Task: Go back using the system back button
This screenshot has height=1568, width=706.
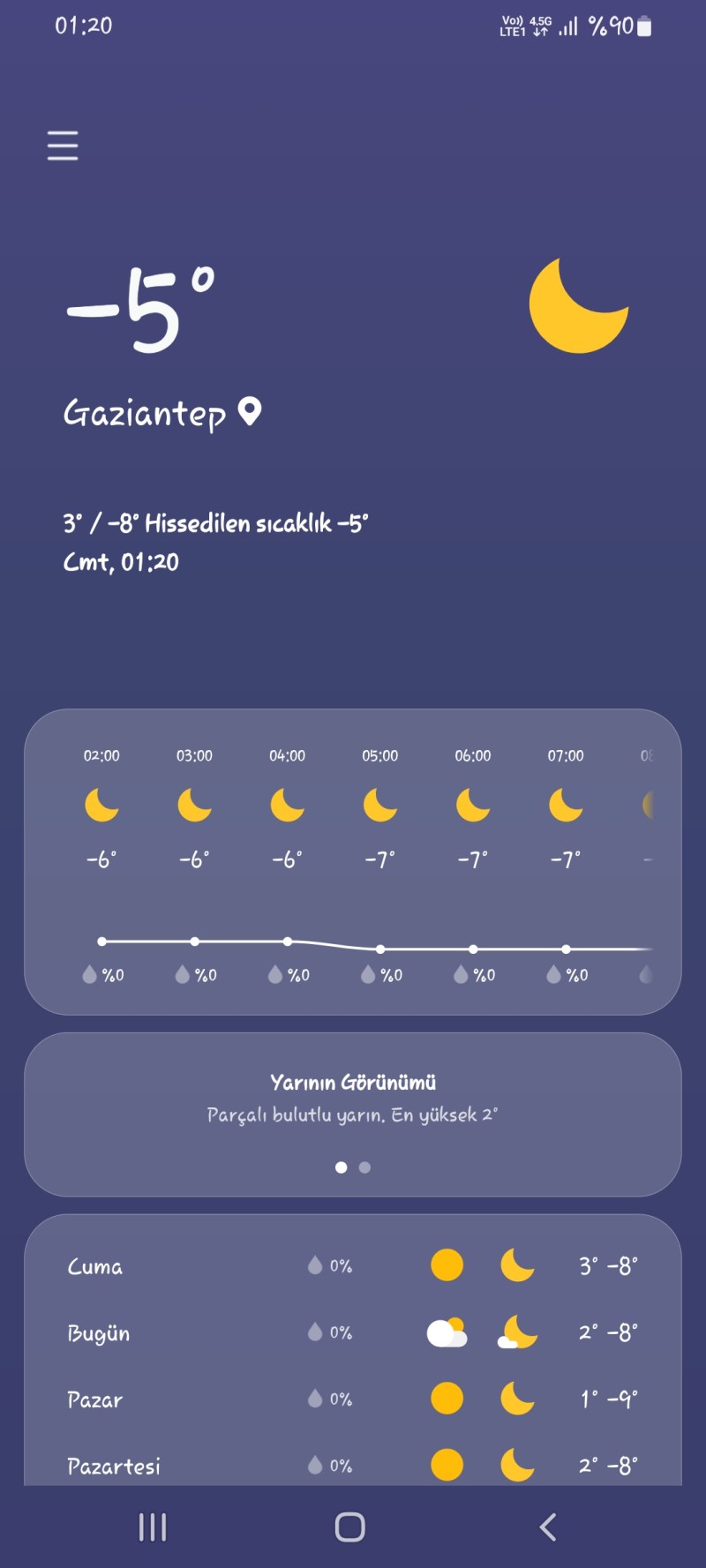Action: click(x=548, y=1527)
